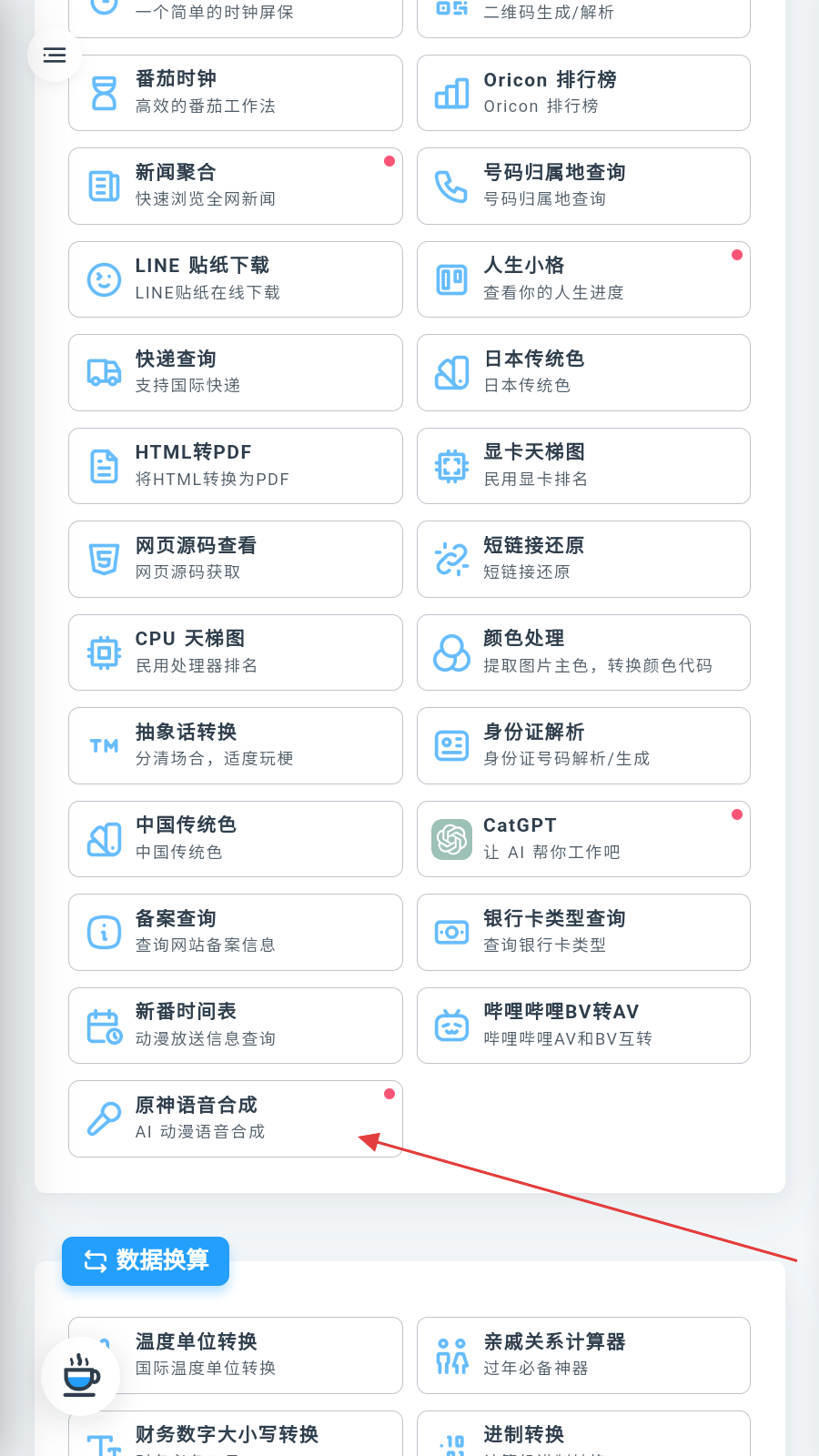Select the 新闻聚合 news tool

tap(236, 186)
